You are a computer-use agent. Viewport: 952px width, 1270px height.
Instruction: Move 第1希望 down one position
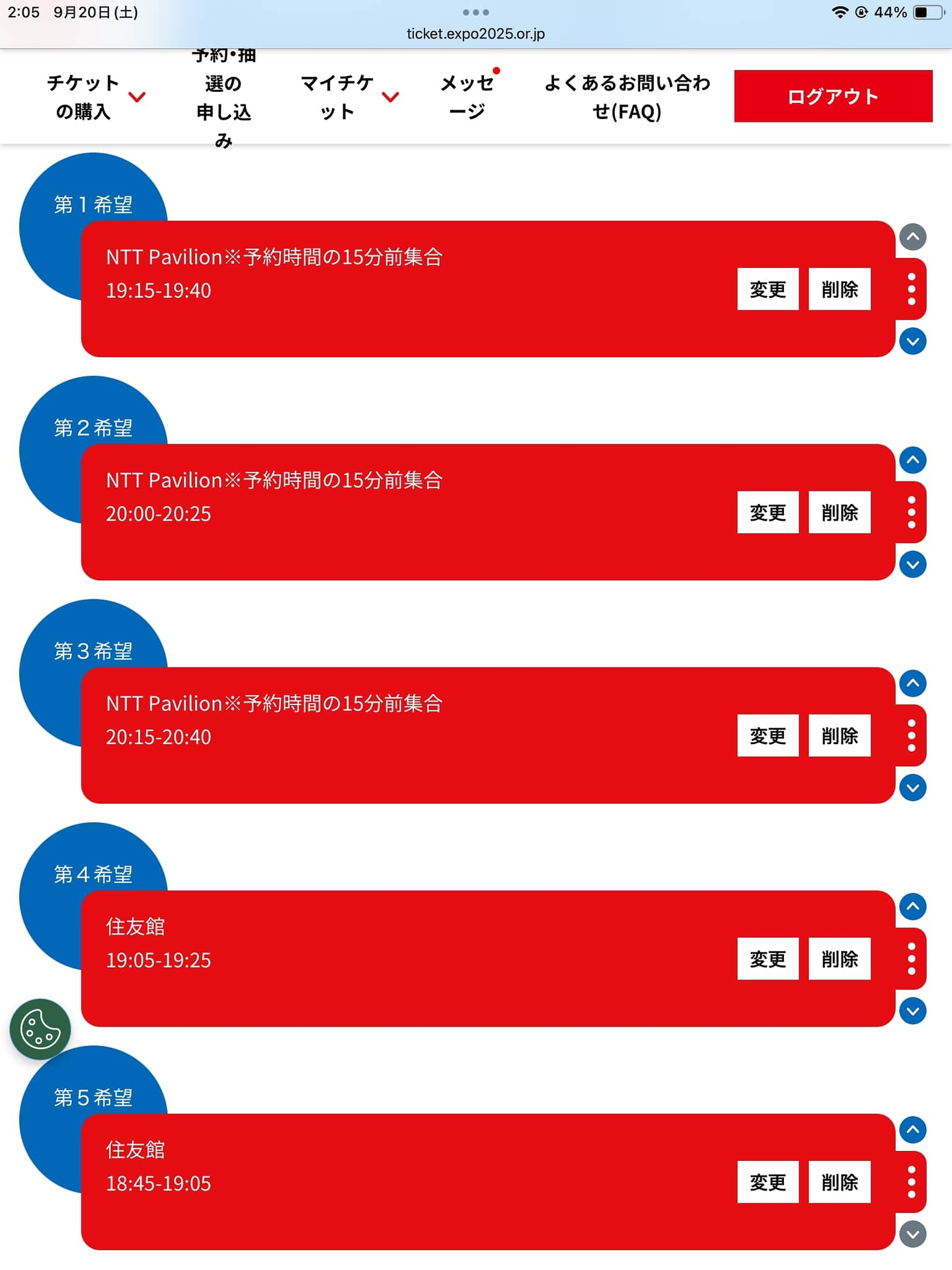pyautogui.click(x=912, y=341)
